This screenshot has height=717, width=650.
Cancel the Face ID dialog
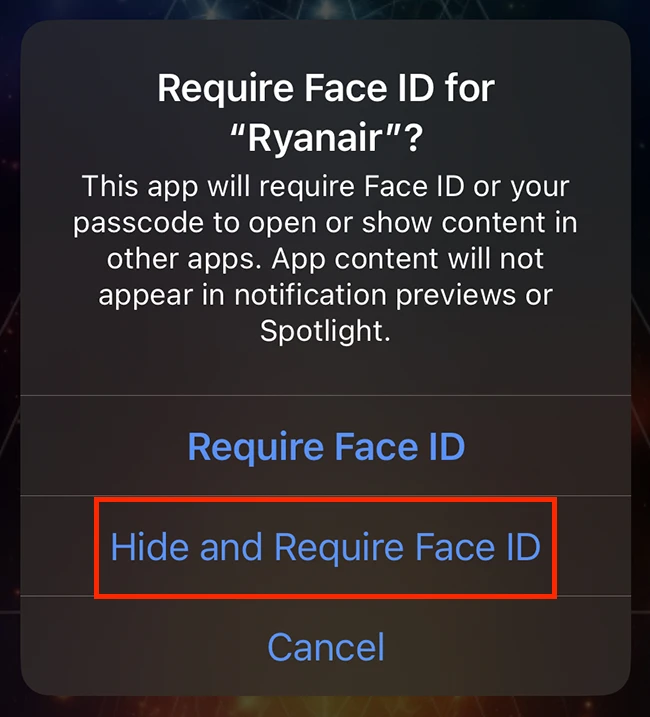pos(326,646)
